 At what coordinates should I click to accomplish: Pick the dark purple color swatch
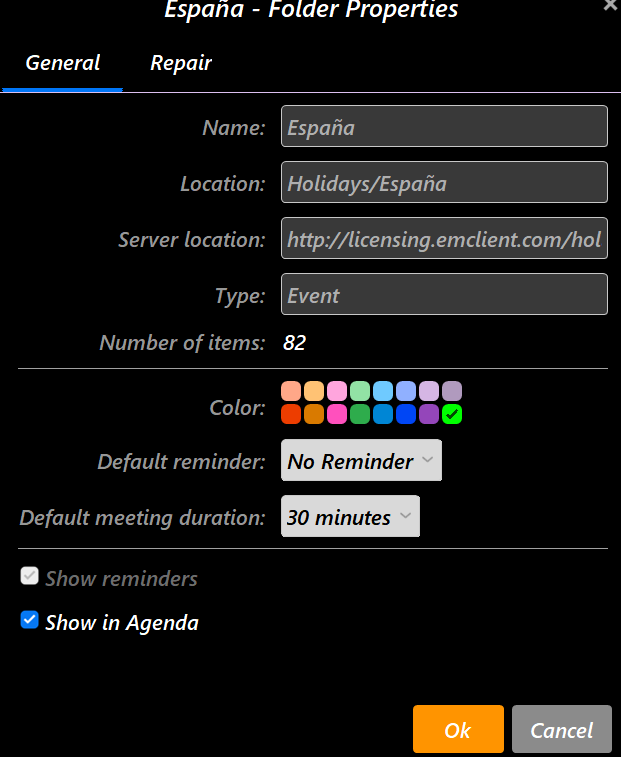coord(429,414)
